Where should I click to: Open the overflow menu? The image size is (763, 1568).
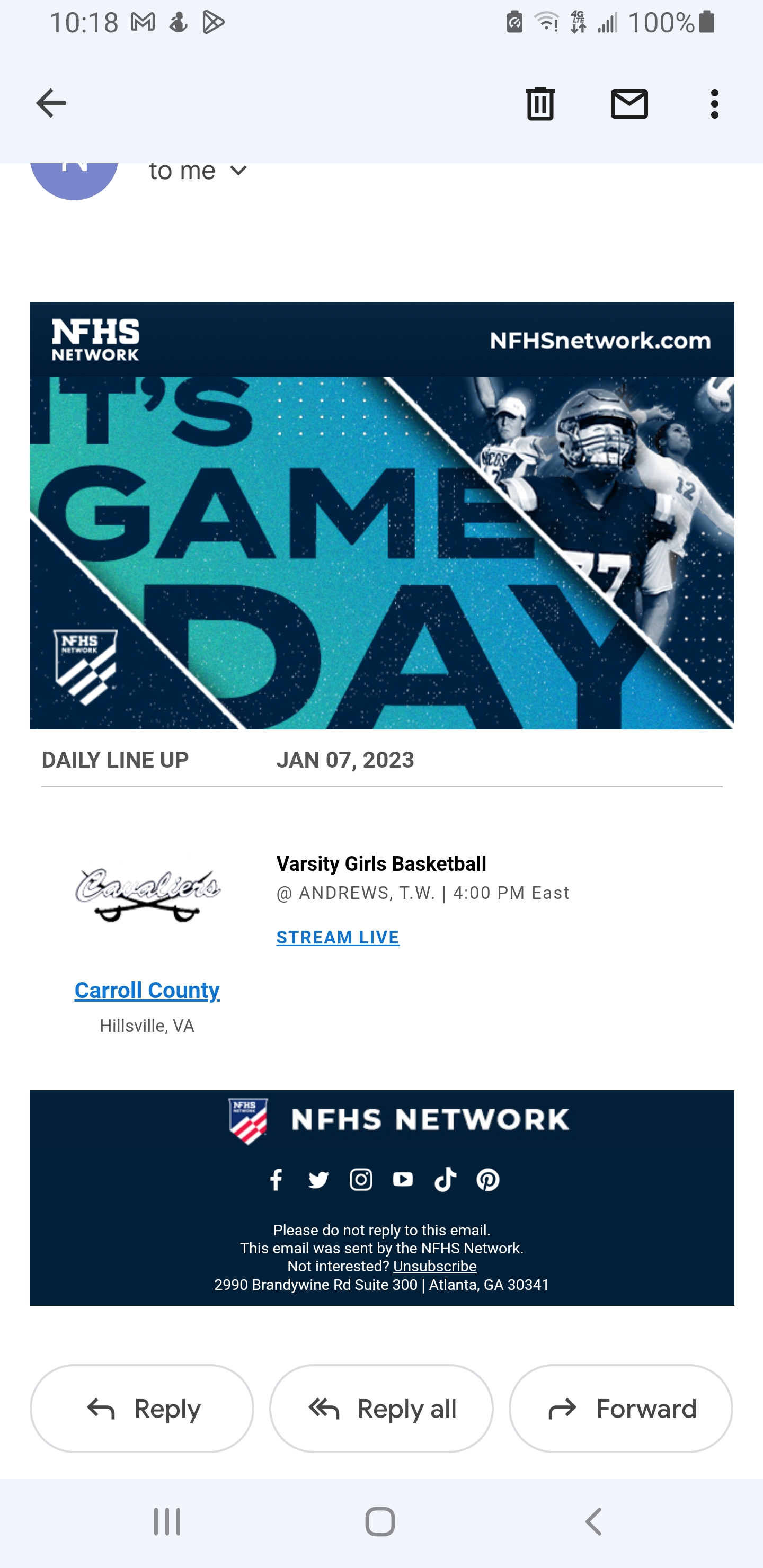click(714, 103)
